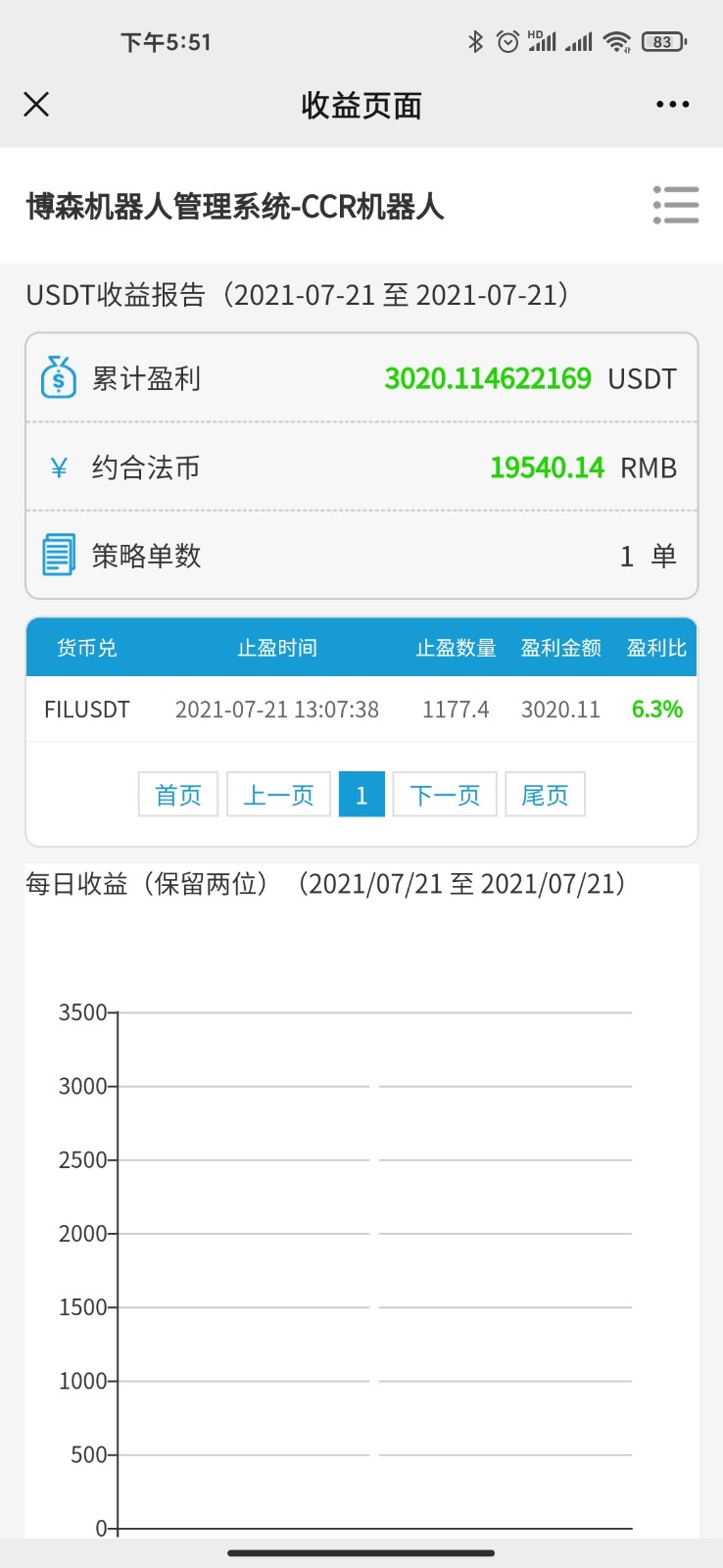Select page number 1

pos(361,795)
